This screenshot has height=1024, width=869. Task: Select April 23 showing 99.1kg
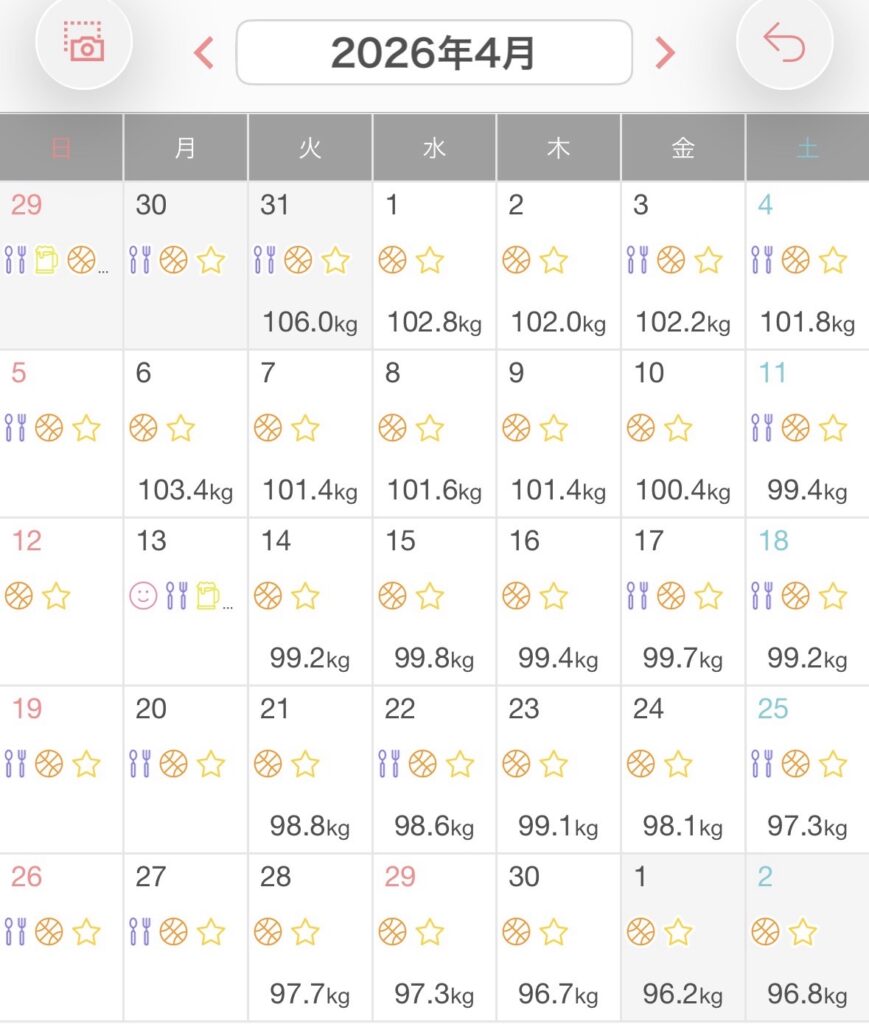558,769
